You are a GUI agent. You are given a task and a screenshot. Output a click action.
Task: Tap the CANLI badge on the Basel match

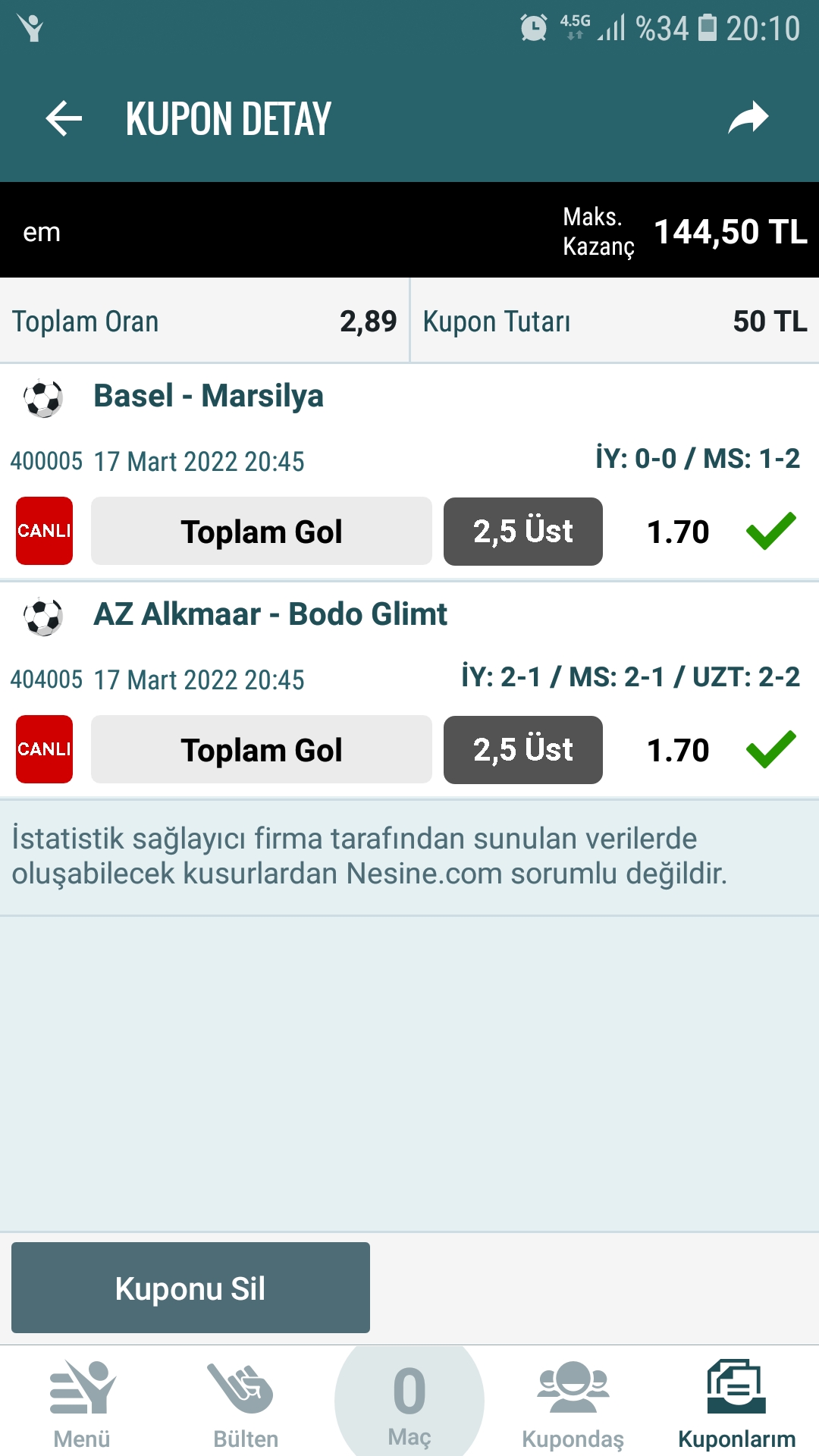(x=43, y=531)
